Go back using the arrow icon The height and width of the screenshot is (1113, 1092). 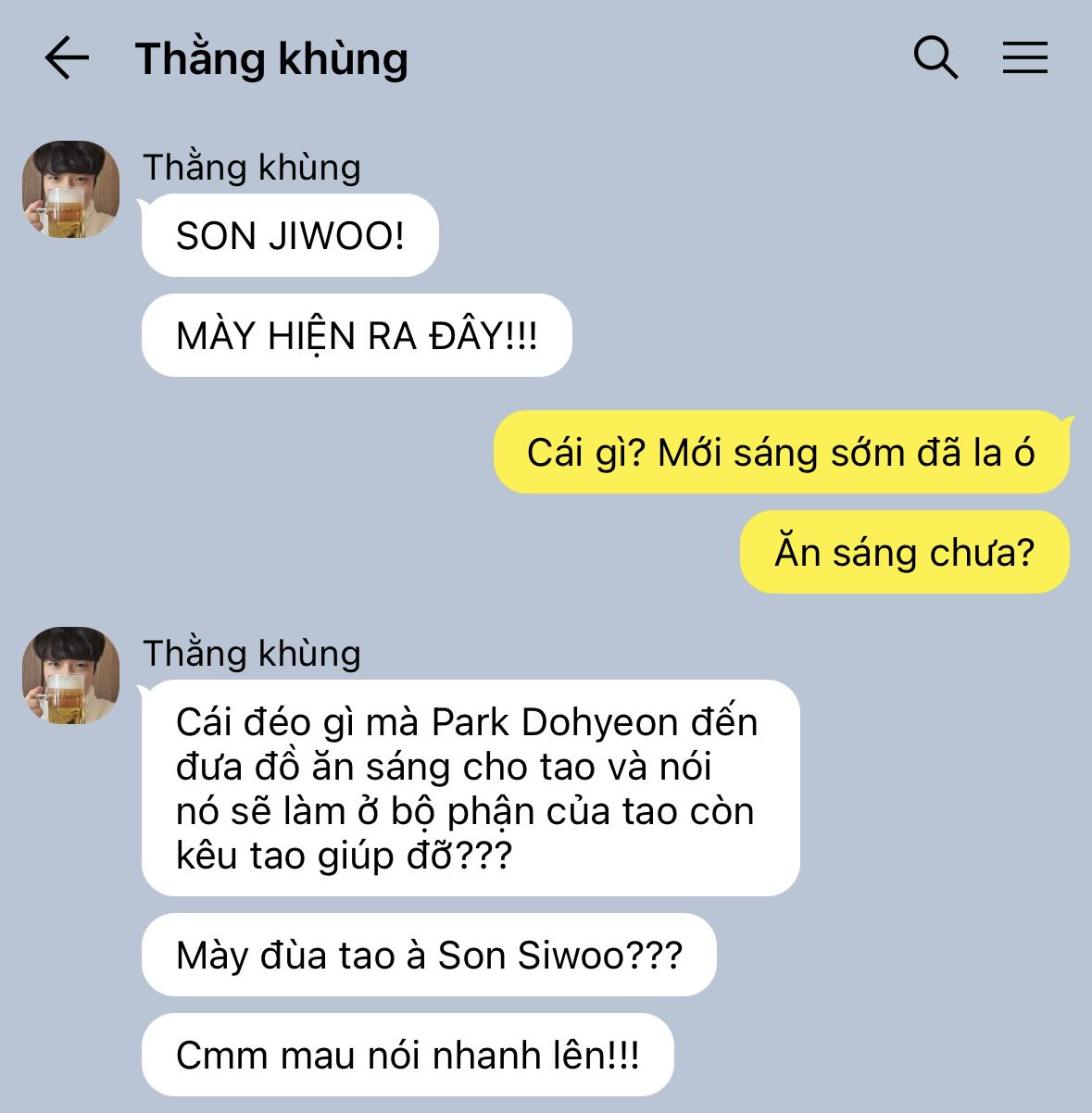point(67,58)
